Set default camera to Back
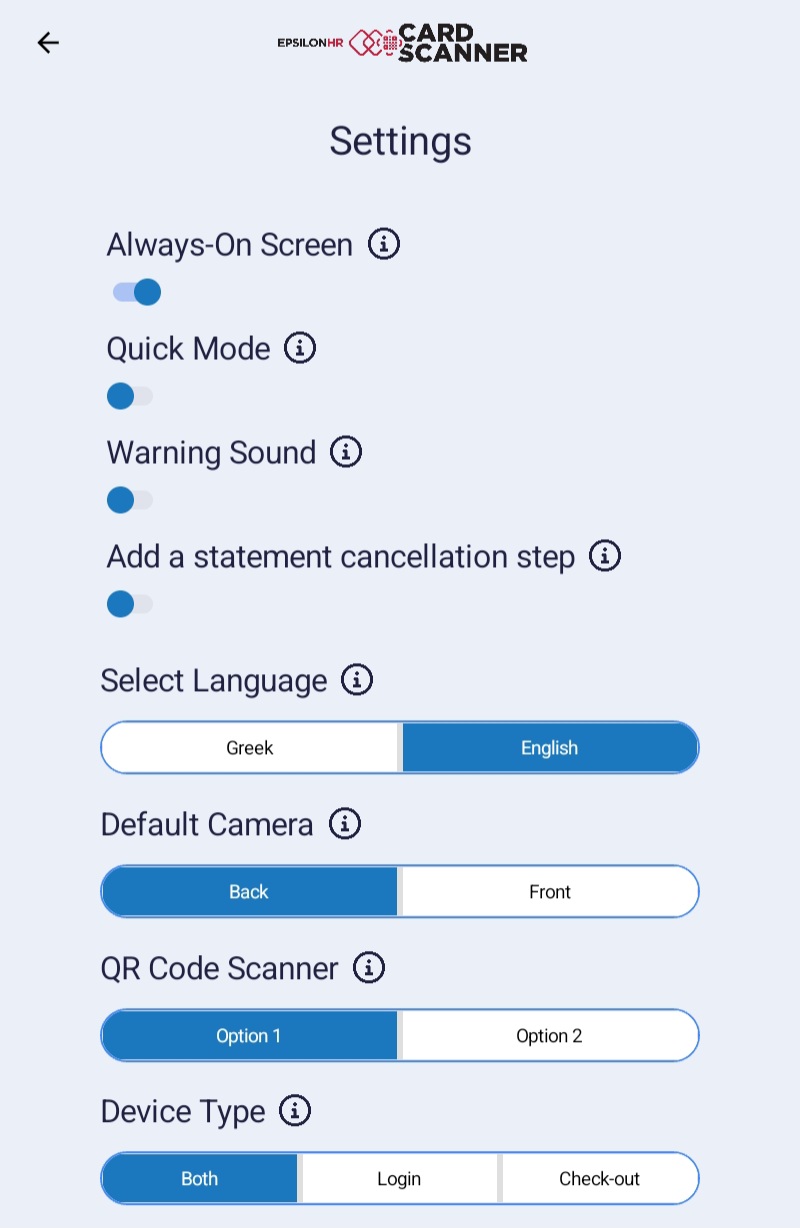Image resolution: width=800 pixels, height=1228 pixels. tap(249, 892)
